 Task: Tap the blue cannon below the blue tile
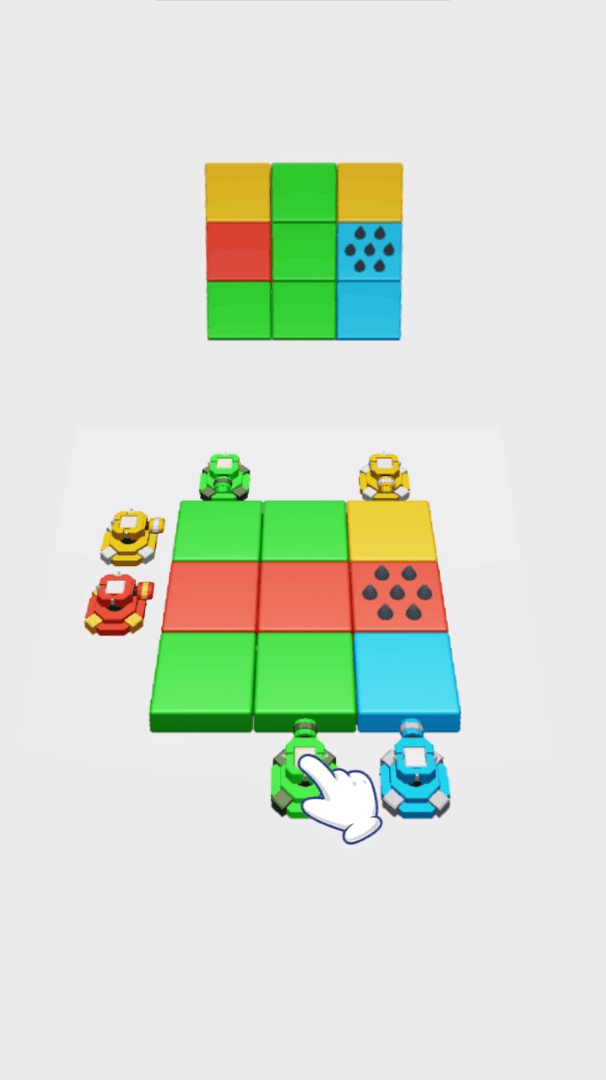413,774
